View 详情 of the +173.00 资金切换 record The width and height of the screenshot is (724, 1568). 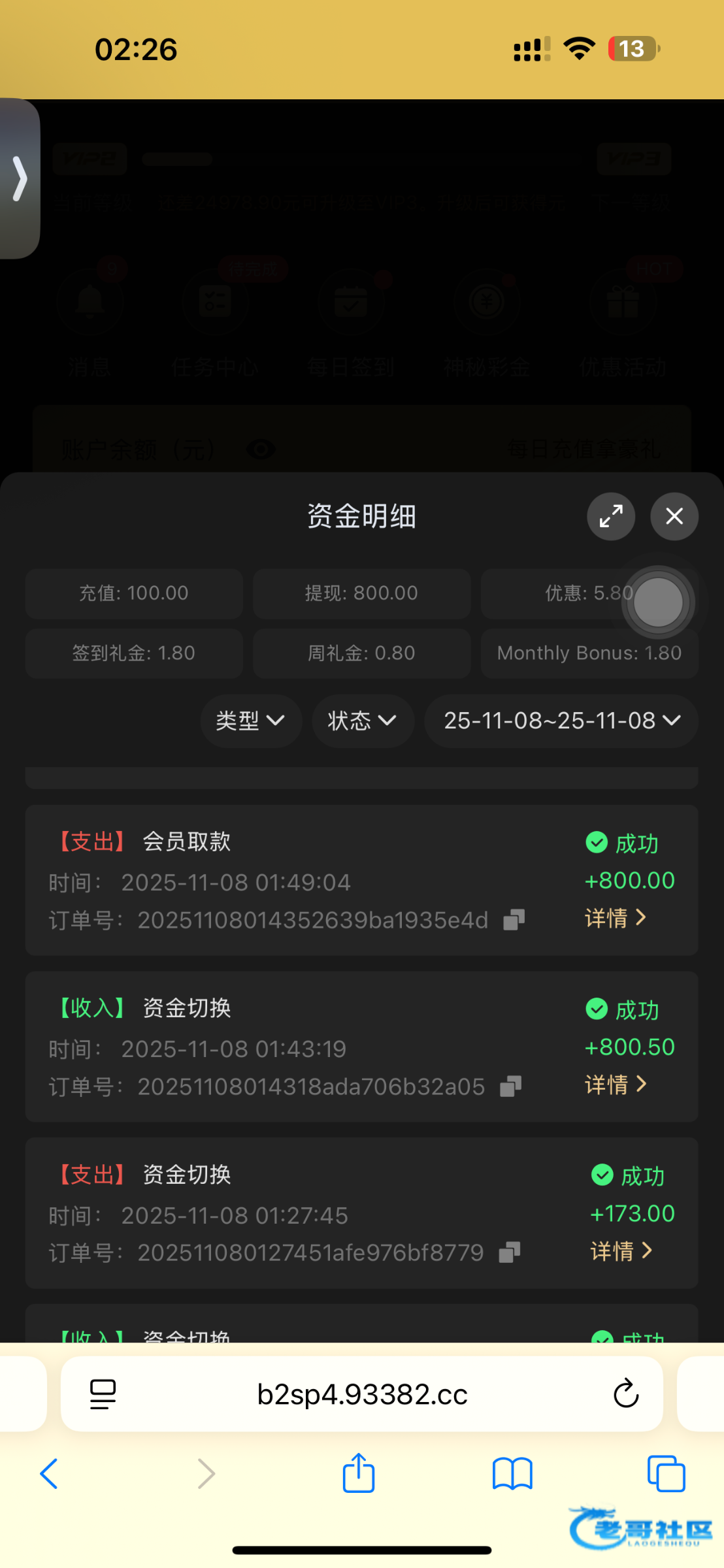(x=621, y=1251)
